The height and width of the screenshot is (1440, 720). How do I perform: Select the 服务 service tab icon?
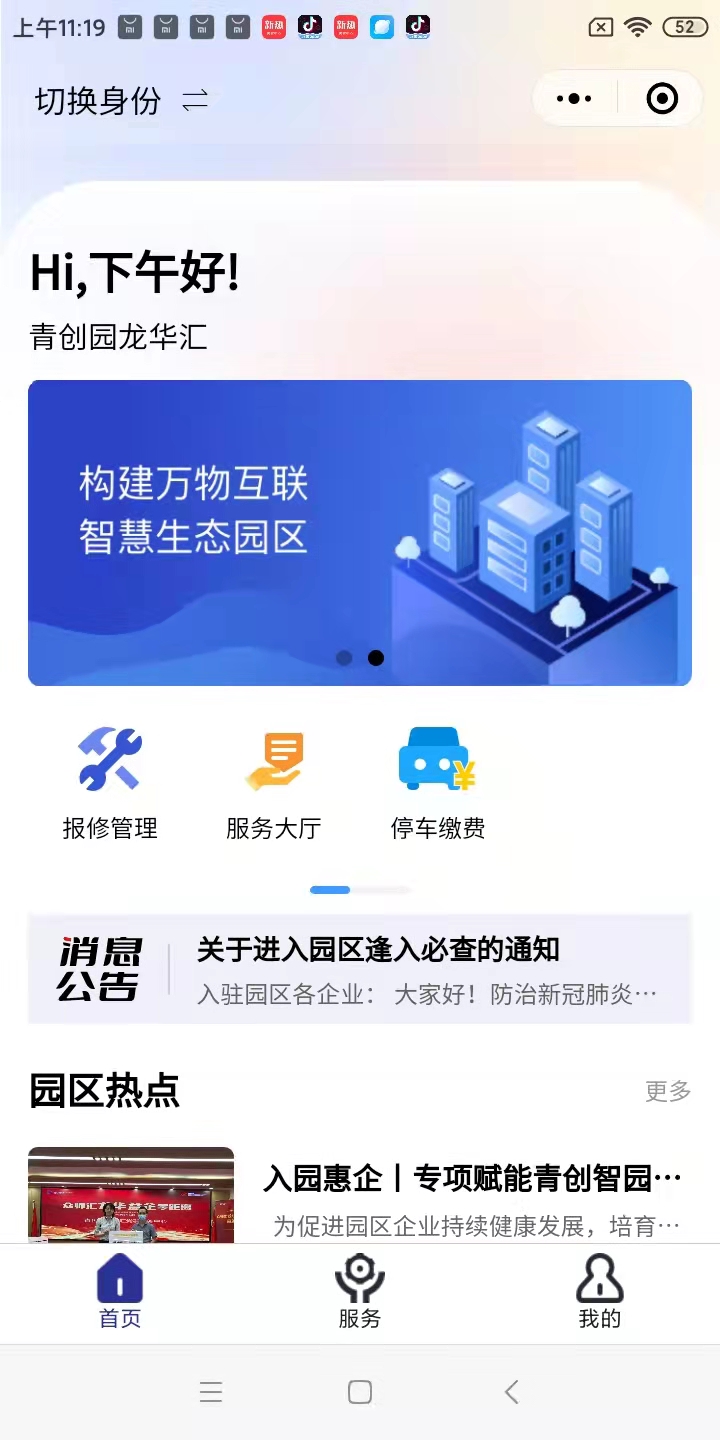[359, 1281]
